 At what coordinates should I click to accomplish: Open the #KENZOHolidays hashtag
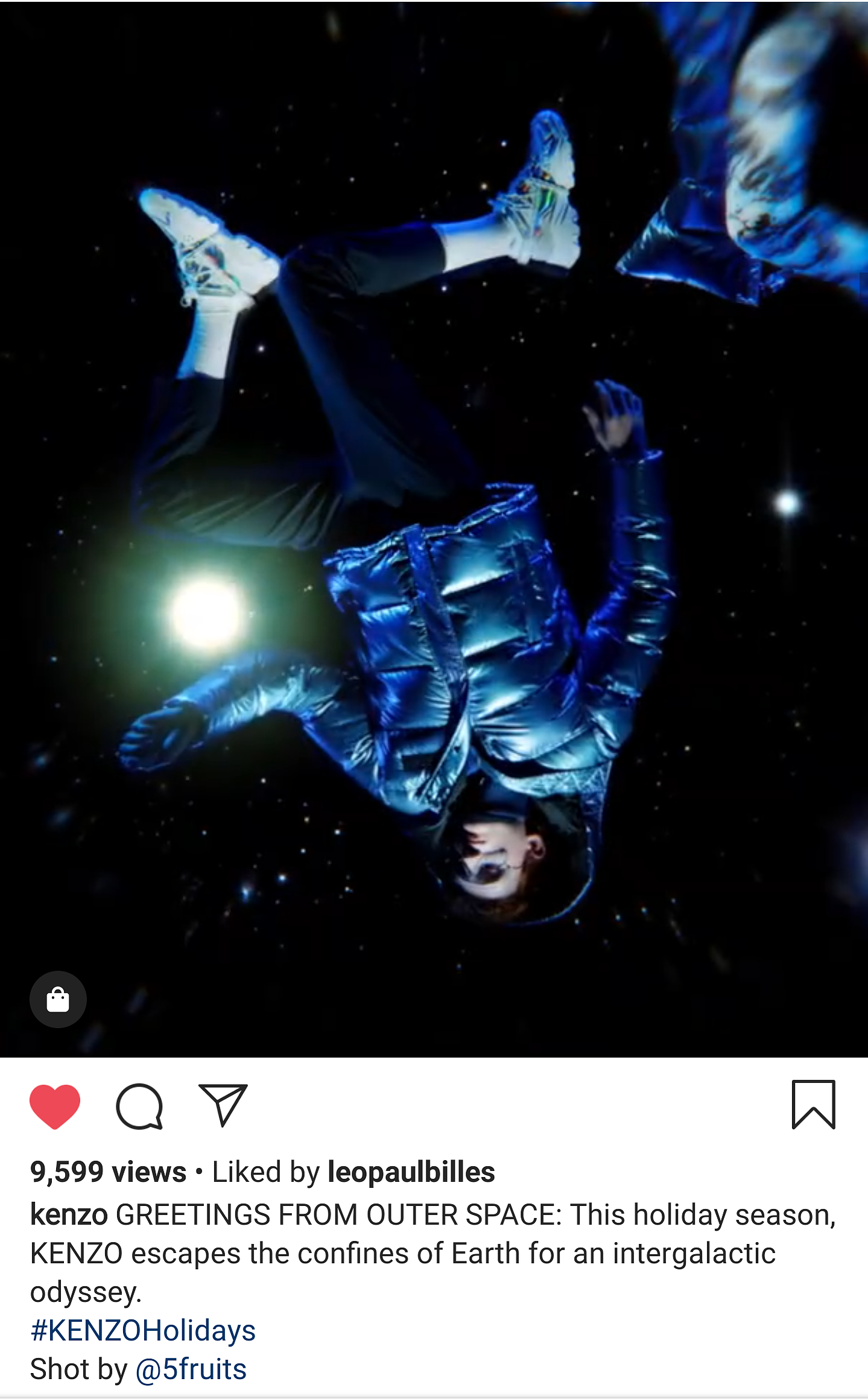143,1331
